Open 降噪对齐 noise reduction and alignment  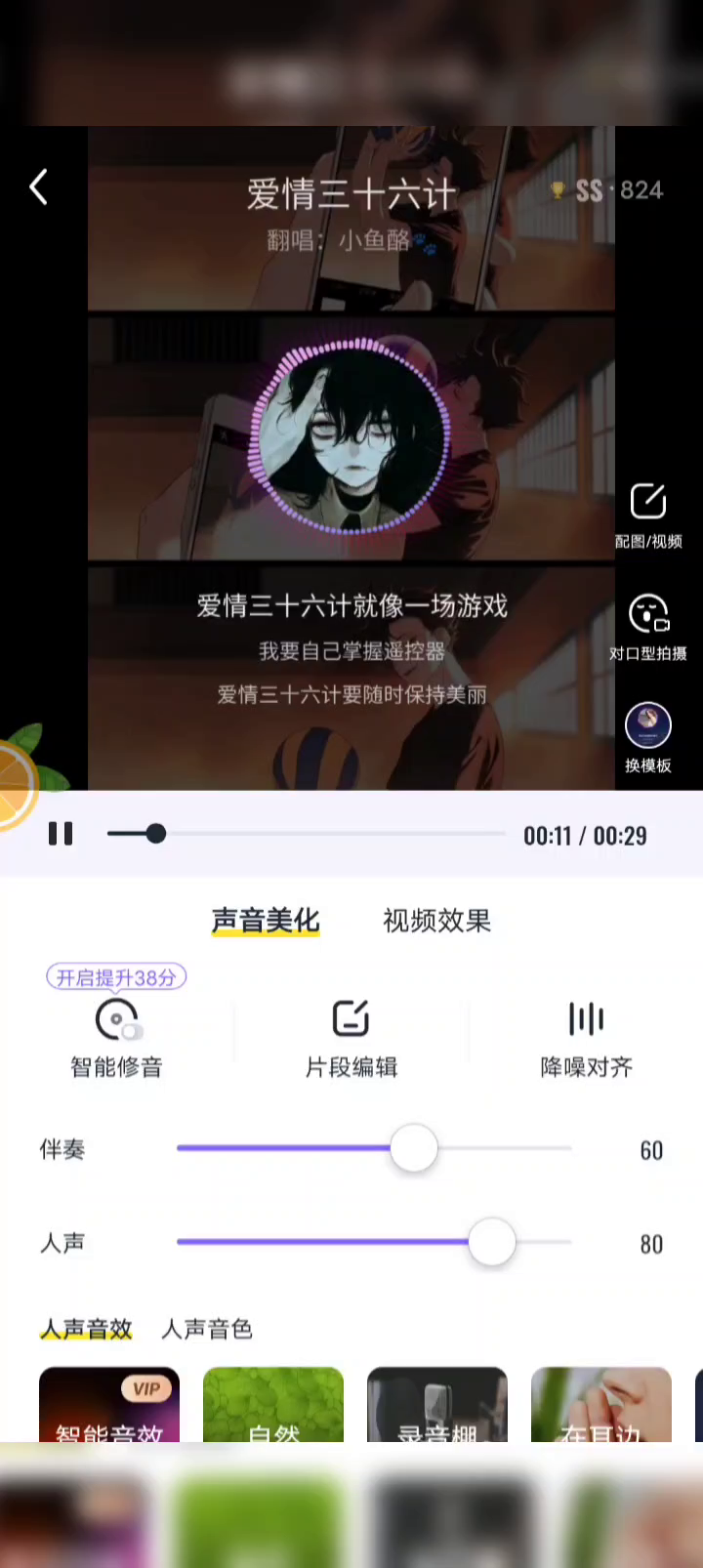586,1037
